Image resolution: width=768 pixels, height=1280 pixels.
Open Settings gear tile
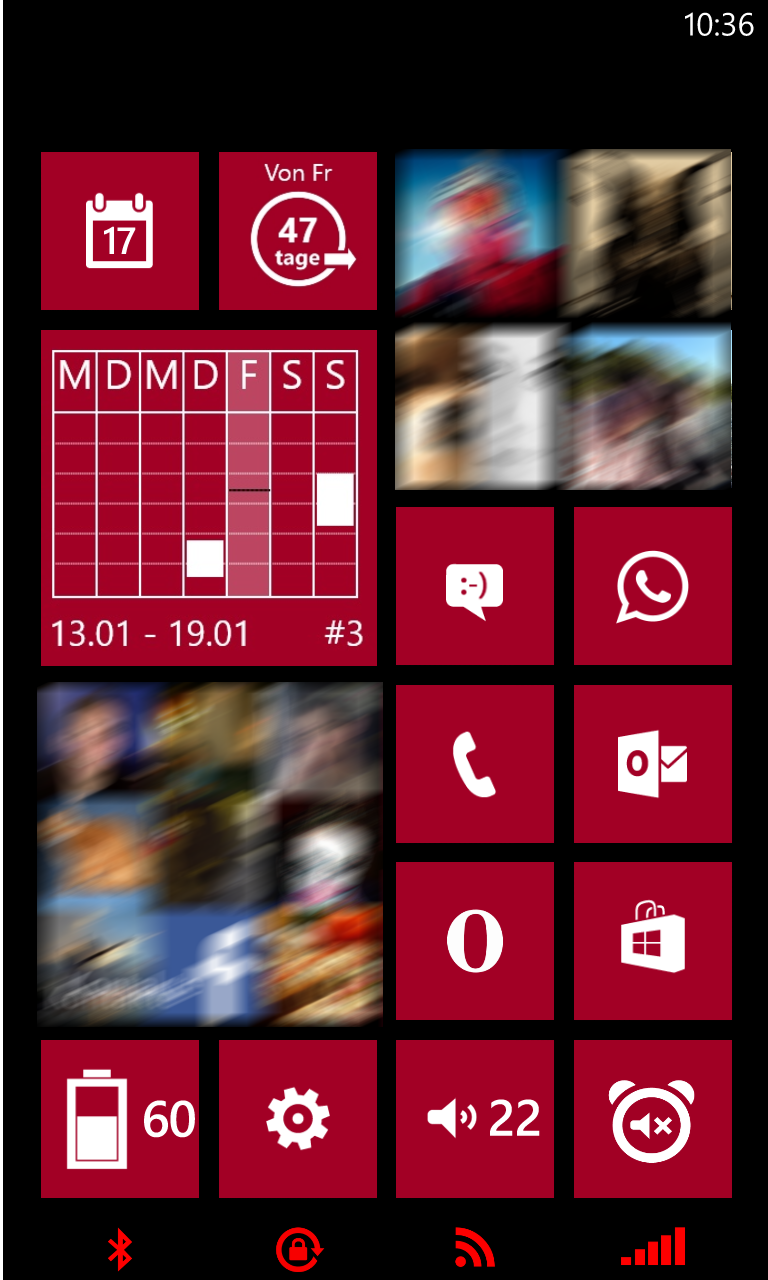(298, 1119)
